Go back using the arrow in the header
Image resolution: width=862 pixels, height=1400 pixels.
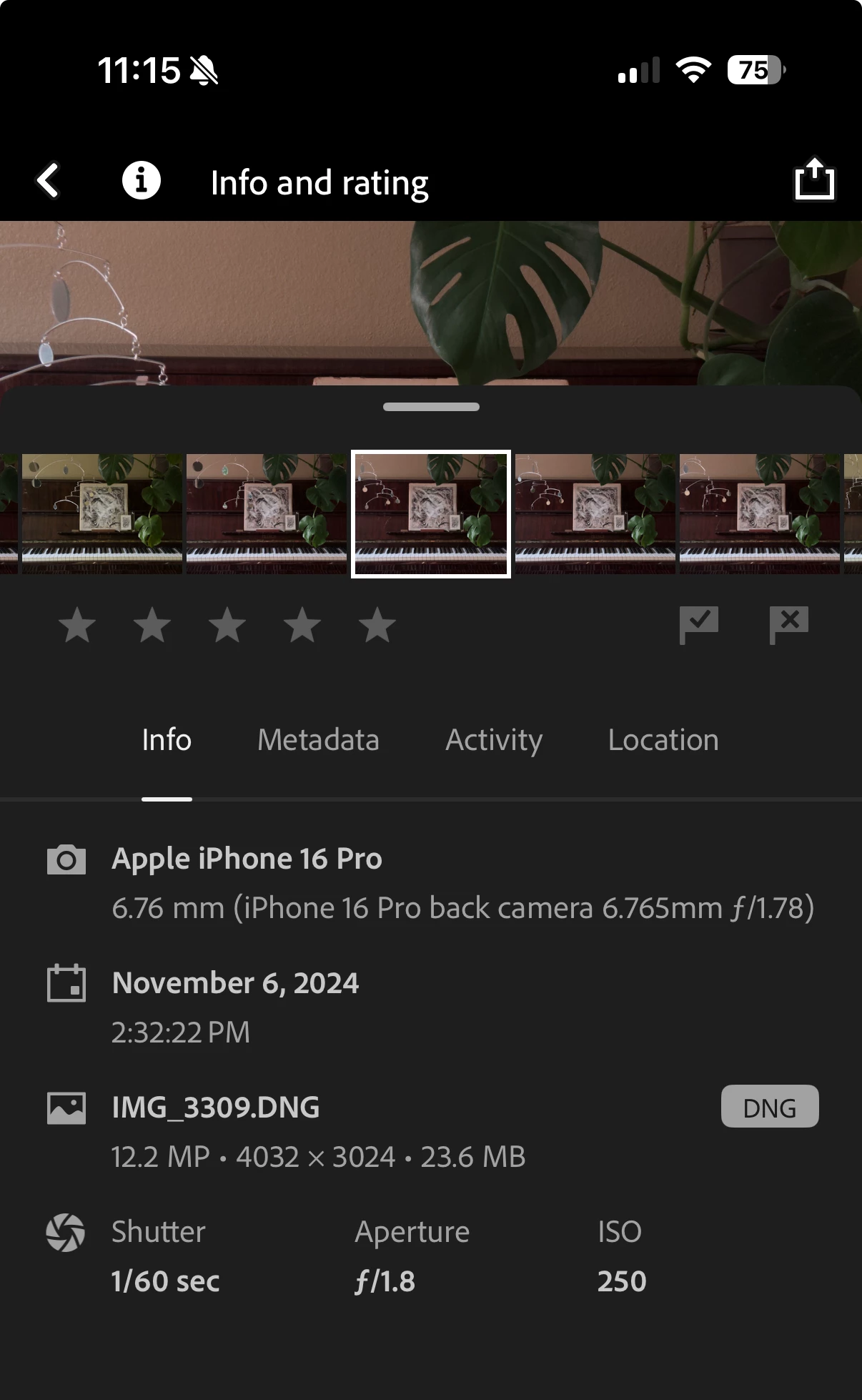click(48, 180)
